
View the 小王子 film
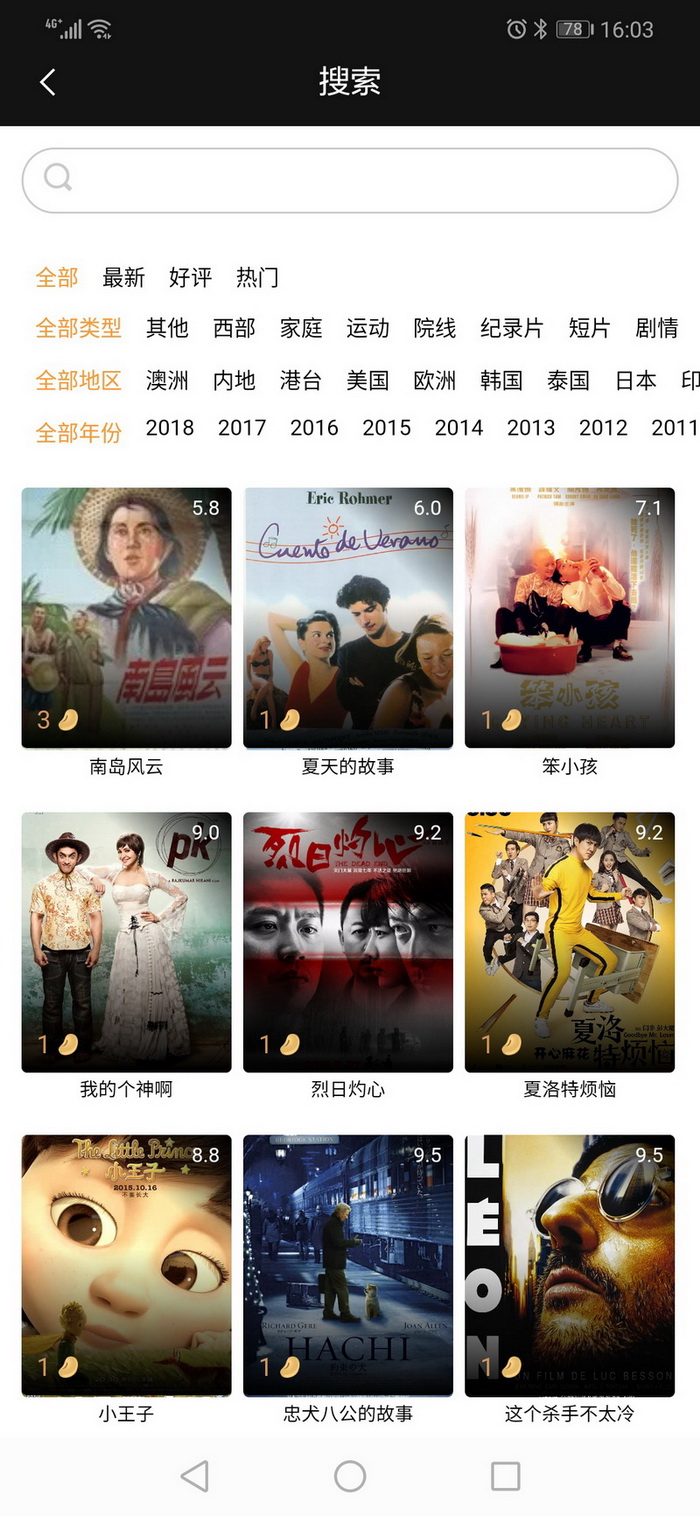[x=126, y=1265]
